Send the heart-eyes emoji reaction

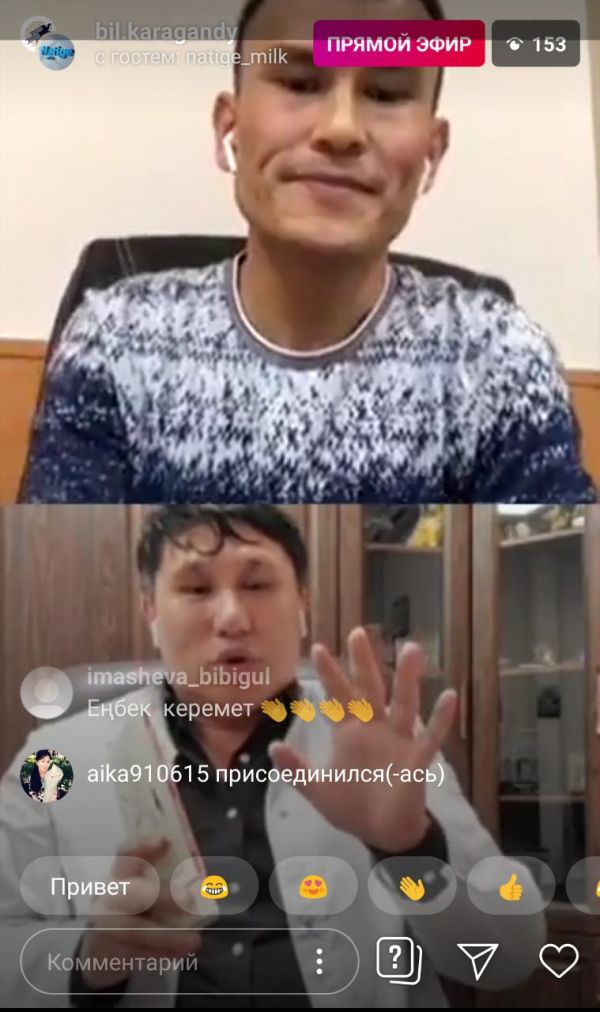pos(313,887)
